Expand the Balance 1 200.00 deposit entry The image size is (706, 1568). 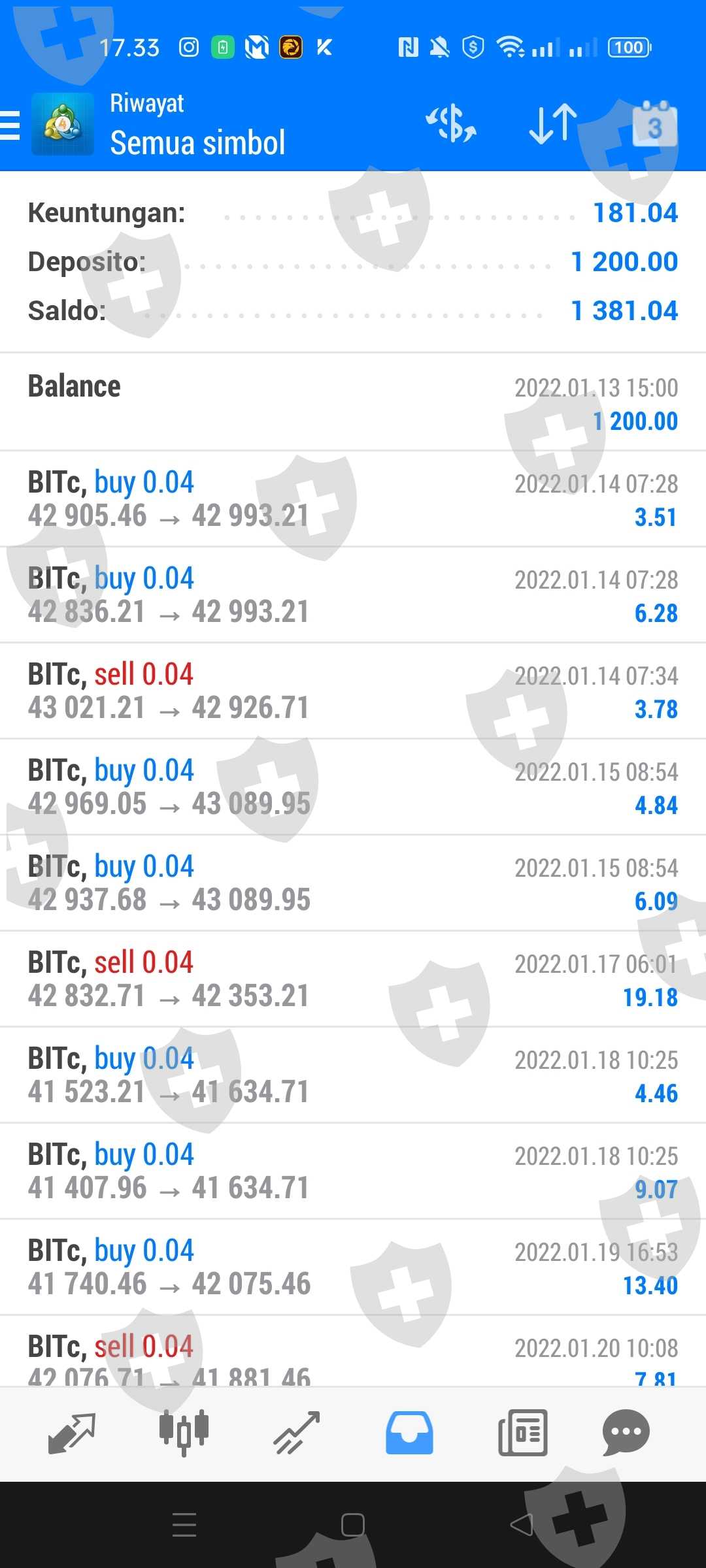(353, 402)
